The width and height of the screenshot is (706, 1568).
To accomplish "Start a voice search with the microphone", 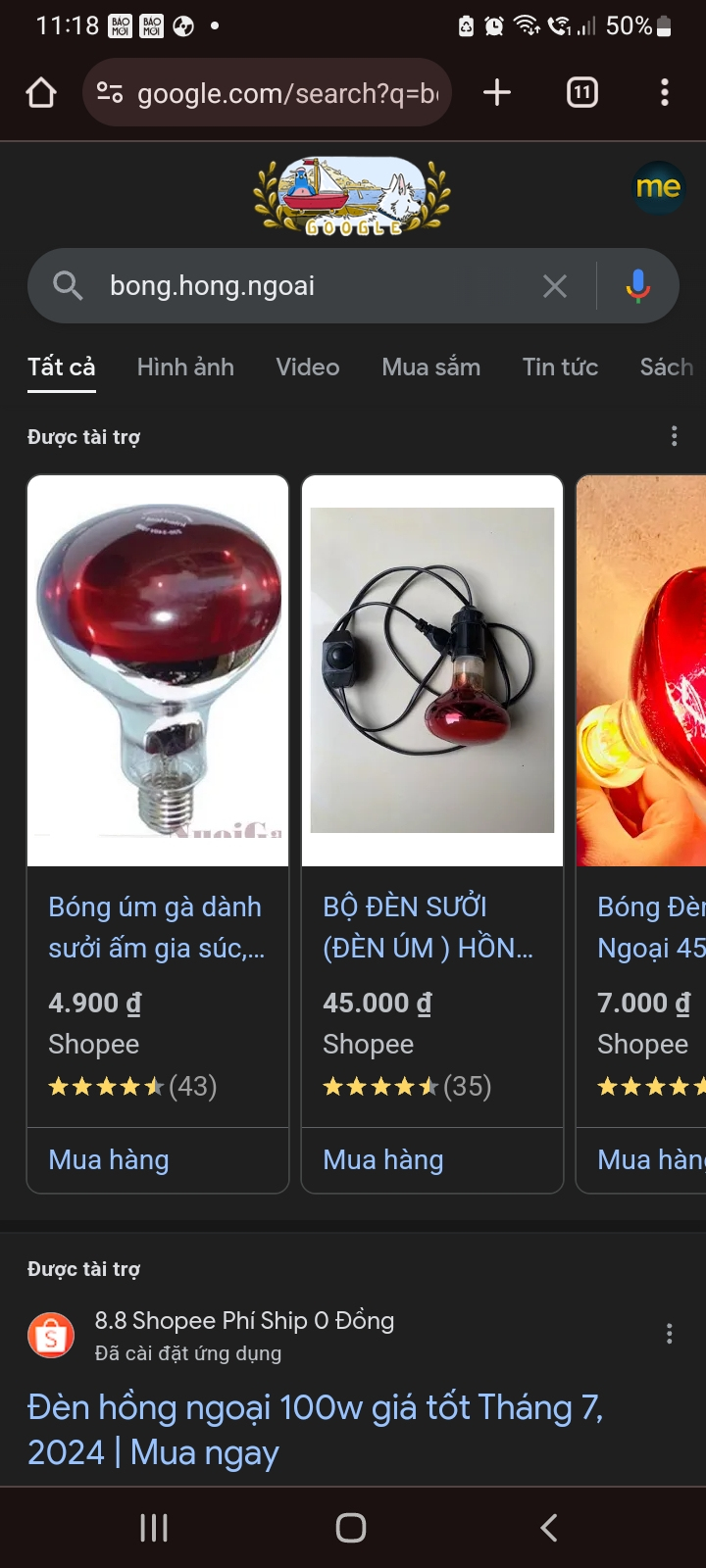I will coord(638,286).
